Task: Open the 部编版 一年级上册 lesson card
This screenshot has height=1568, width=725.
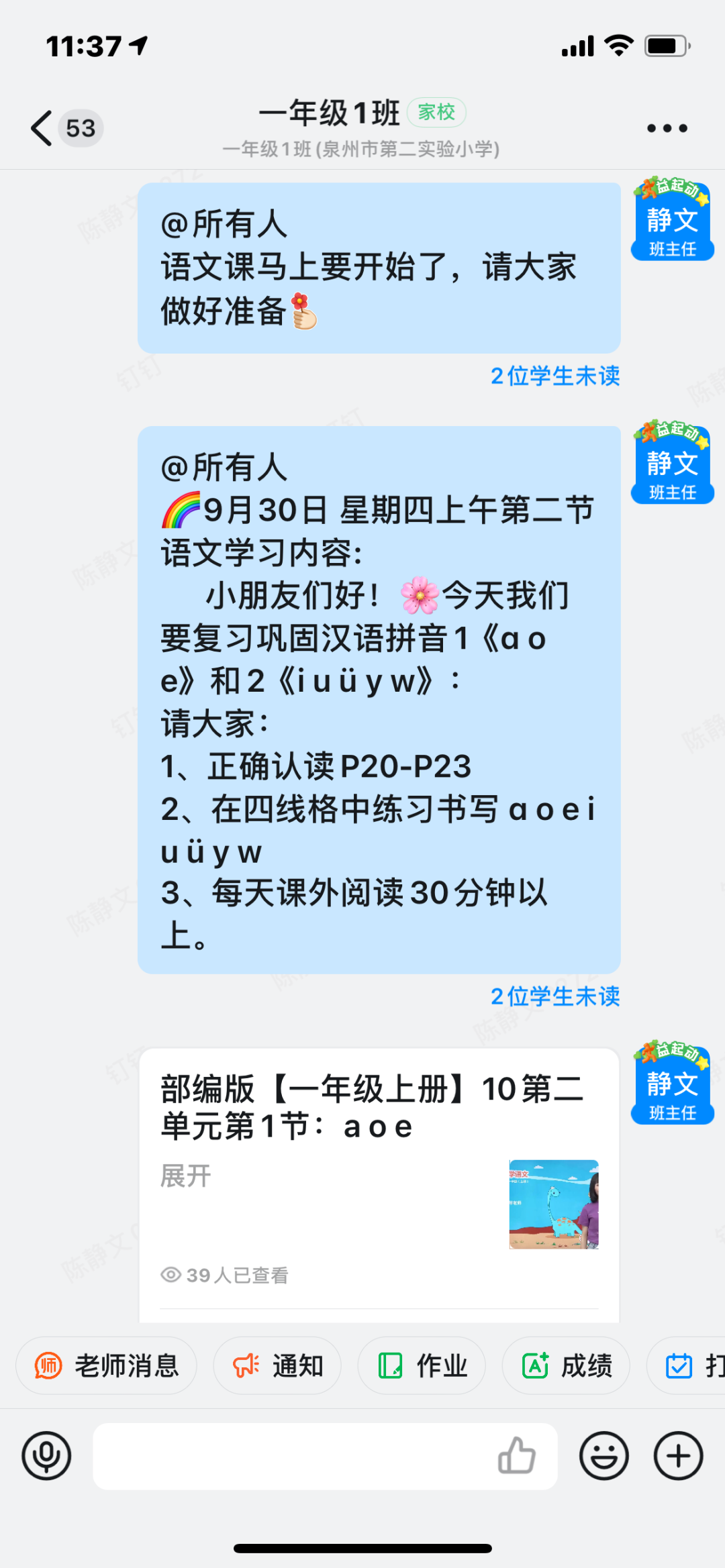Action: pyautogui.click(x=371, y=1107)
